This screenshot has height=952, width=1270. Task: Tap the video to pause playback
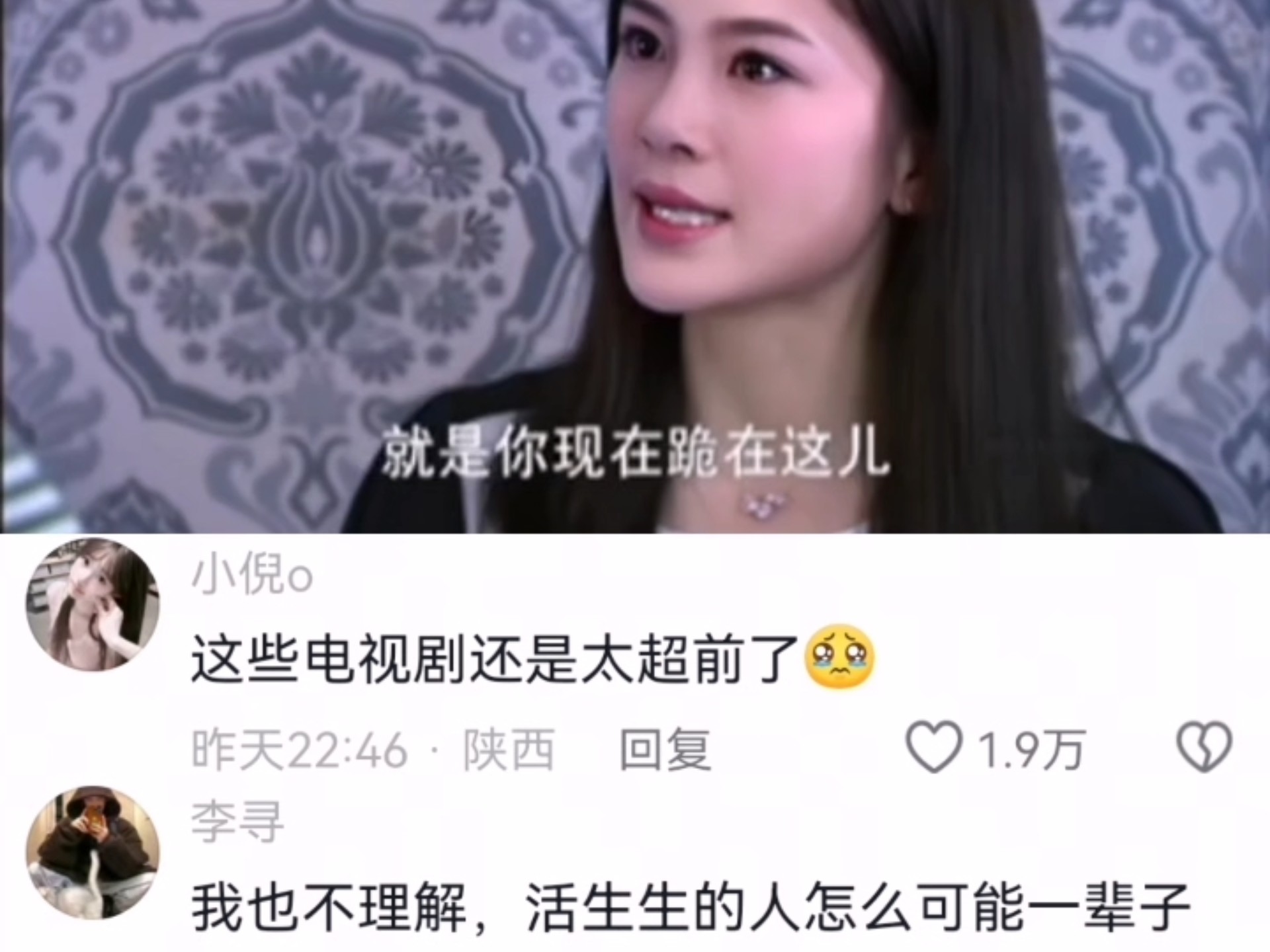click(x=635, y=264)
